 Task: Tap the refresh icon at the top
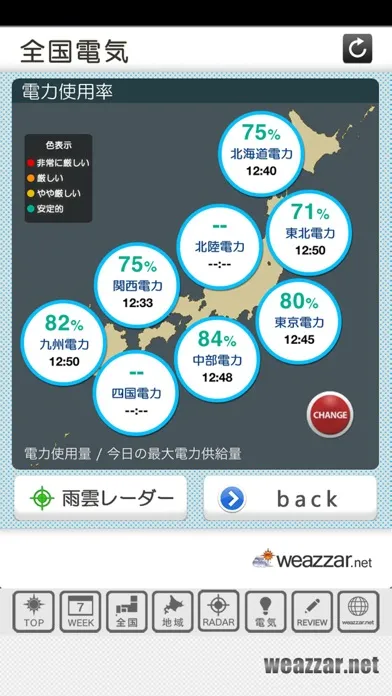pos(357,48)
